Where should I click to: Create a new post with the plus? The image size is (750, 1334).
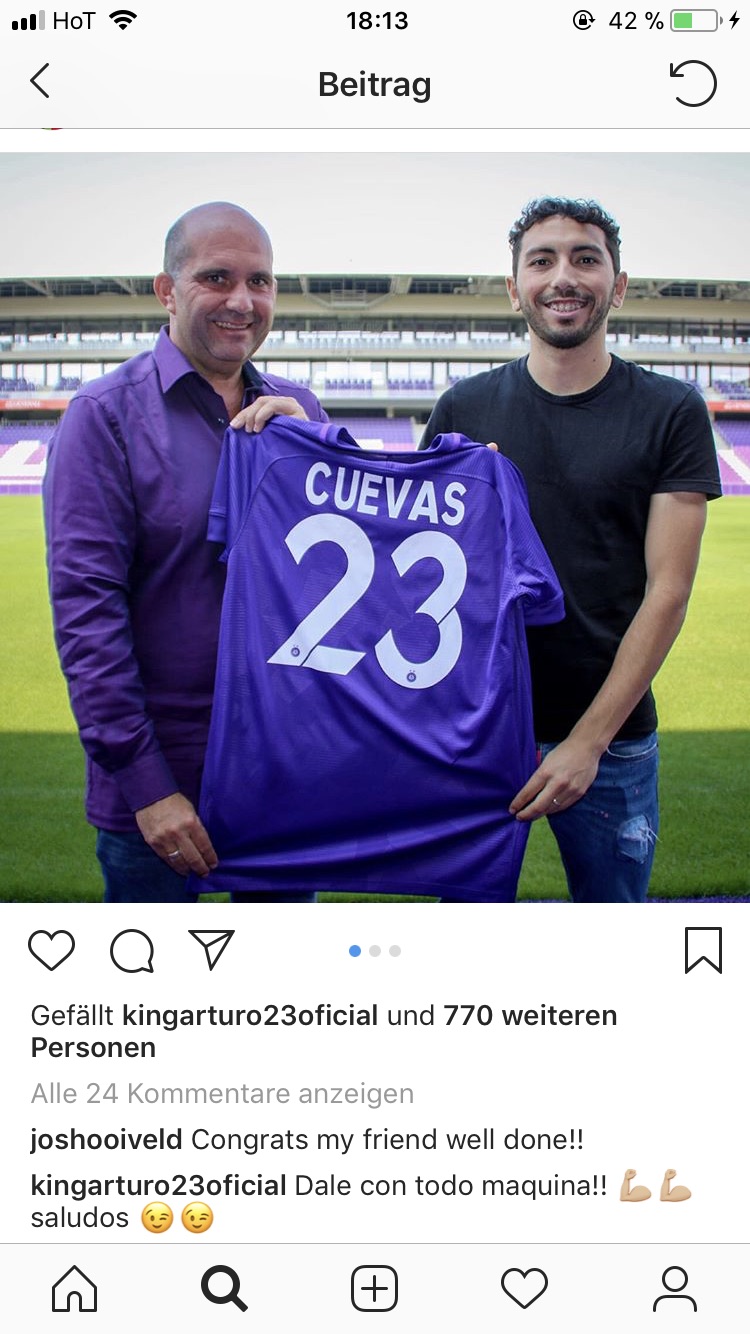pos(375,1289)
